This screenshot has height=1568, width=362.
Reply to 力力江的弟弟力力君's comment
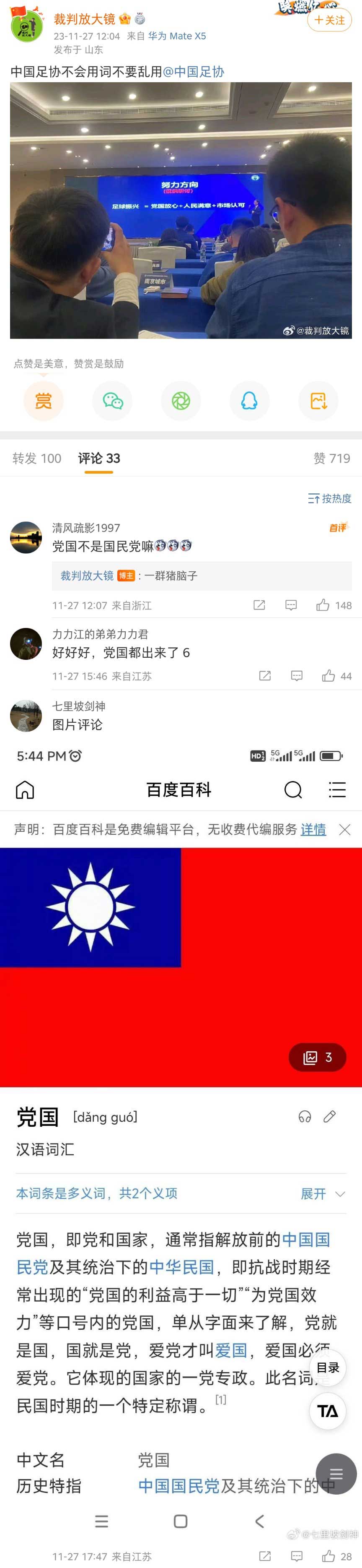297,676
